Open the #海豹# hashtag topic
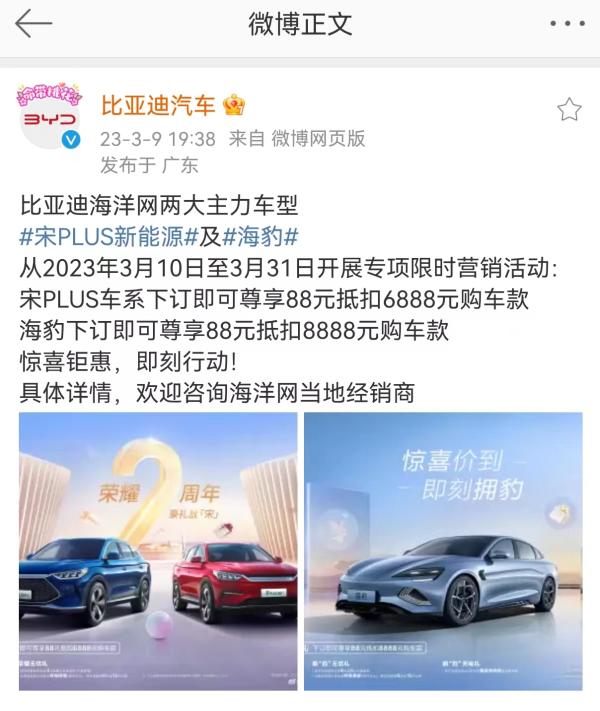The height and width of the screenshot is (711, 600). pos(261,238)
